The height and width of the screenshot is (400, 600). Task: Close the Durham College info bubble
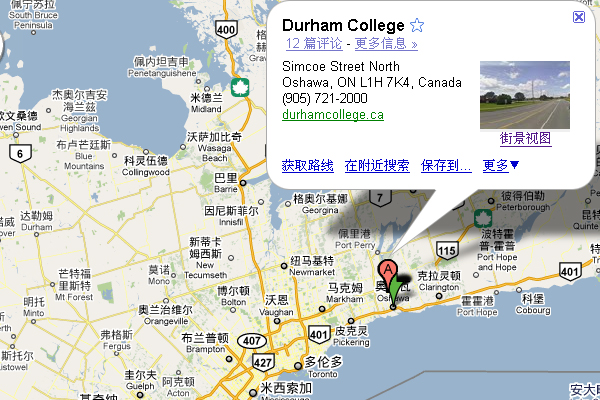[579, 17]
